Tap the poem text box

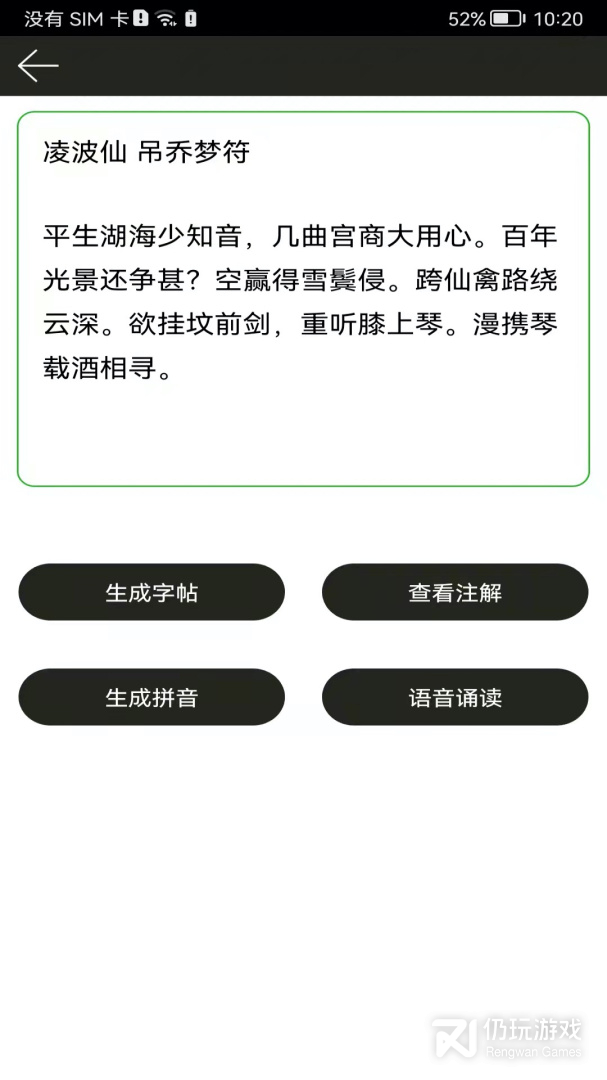303,299
